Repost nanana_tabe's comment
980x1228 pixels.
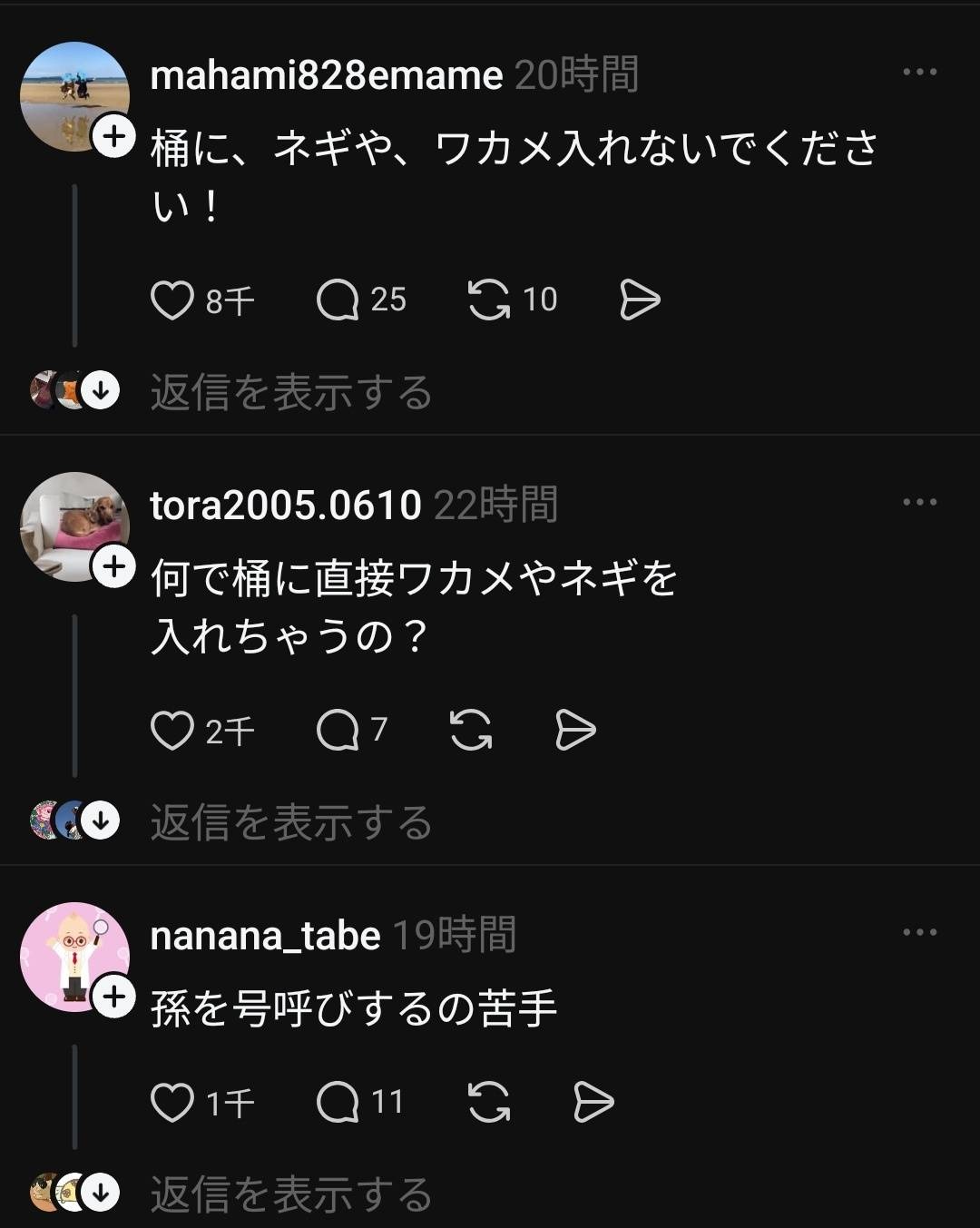pos(488,1103)
